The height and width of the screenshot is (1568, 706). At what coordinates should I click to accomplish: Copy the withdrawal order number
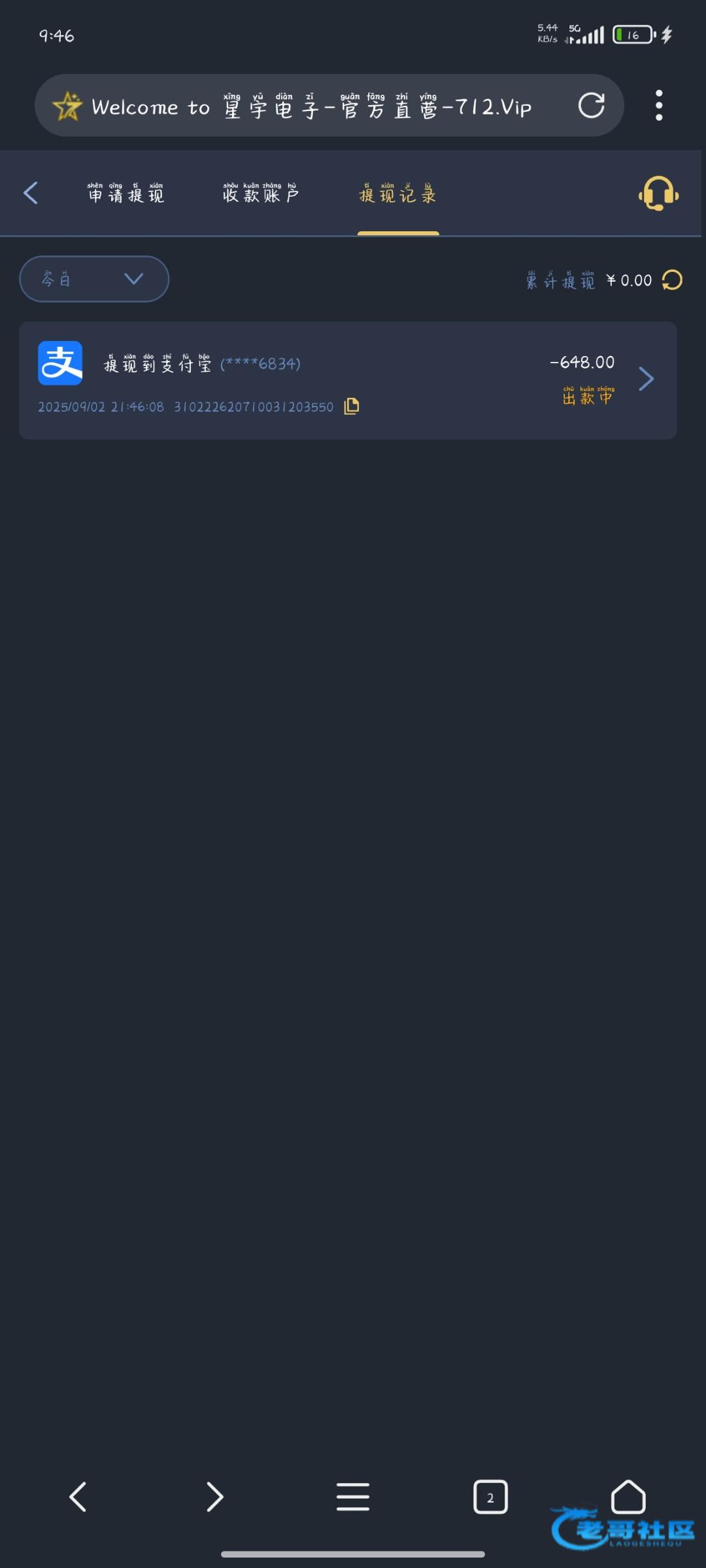(352, 406)
